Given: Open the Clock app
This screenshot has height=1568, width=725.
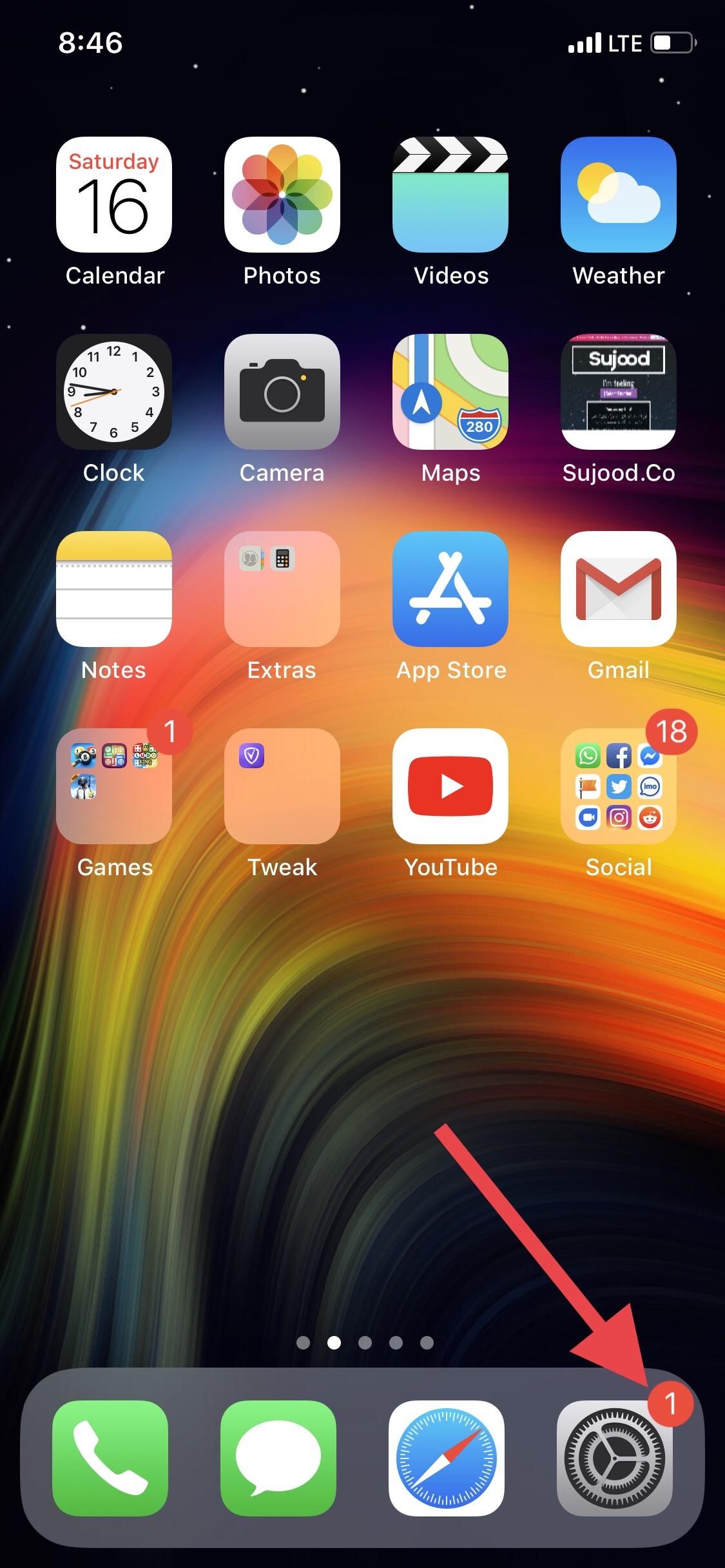Looking at the screenshot, I should tap(115, 393).
